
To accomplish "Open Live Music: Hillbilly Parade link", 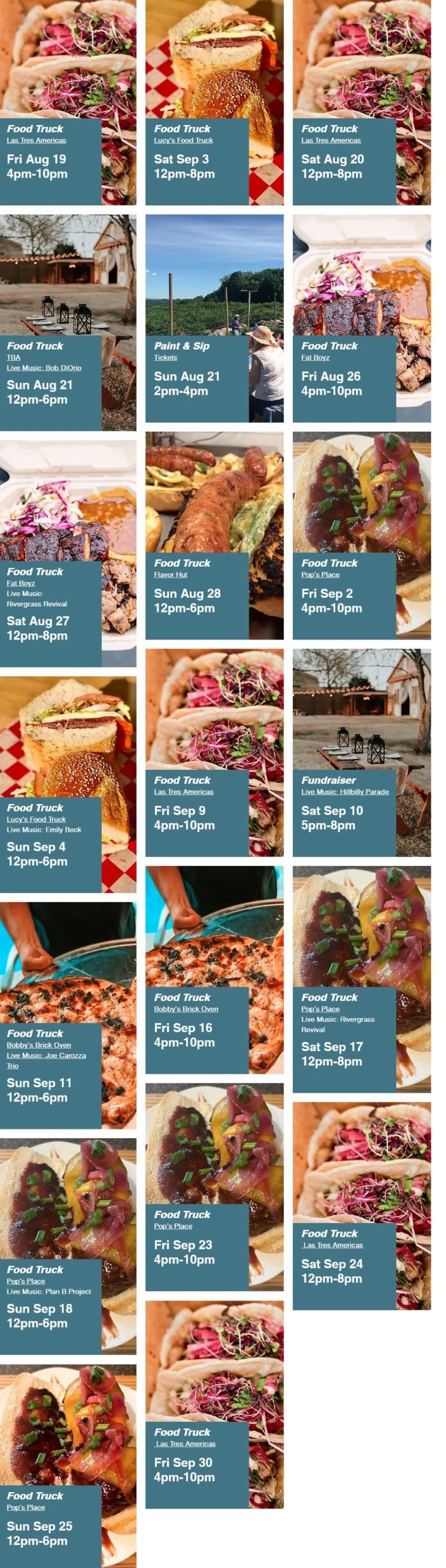I will tap(345, 791).
